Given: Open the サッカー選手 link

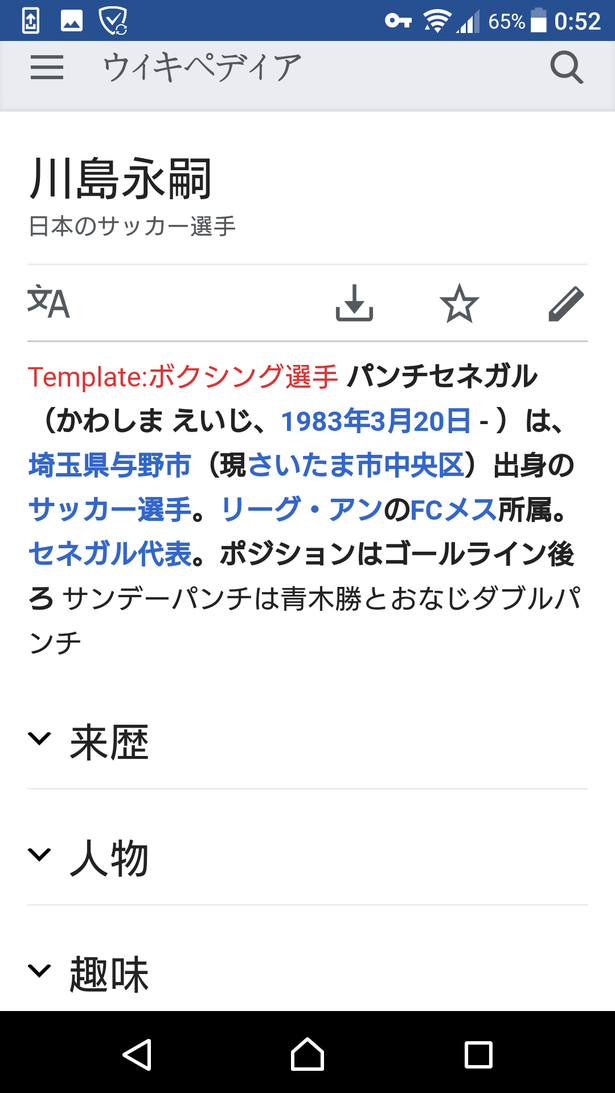Looking at the screenshot, I should click(109, 510).
